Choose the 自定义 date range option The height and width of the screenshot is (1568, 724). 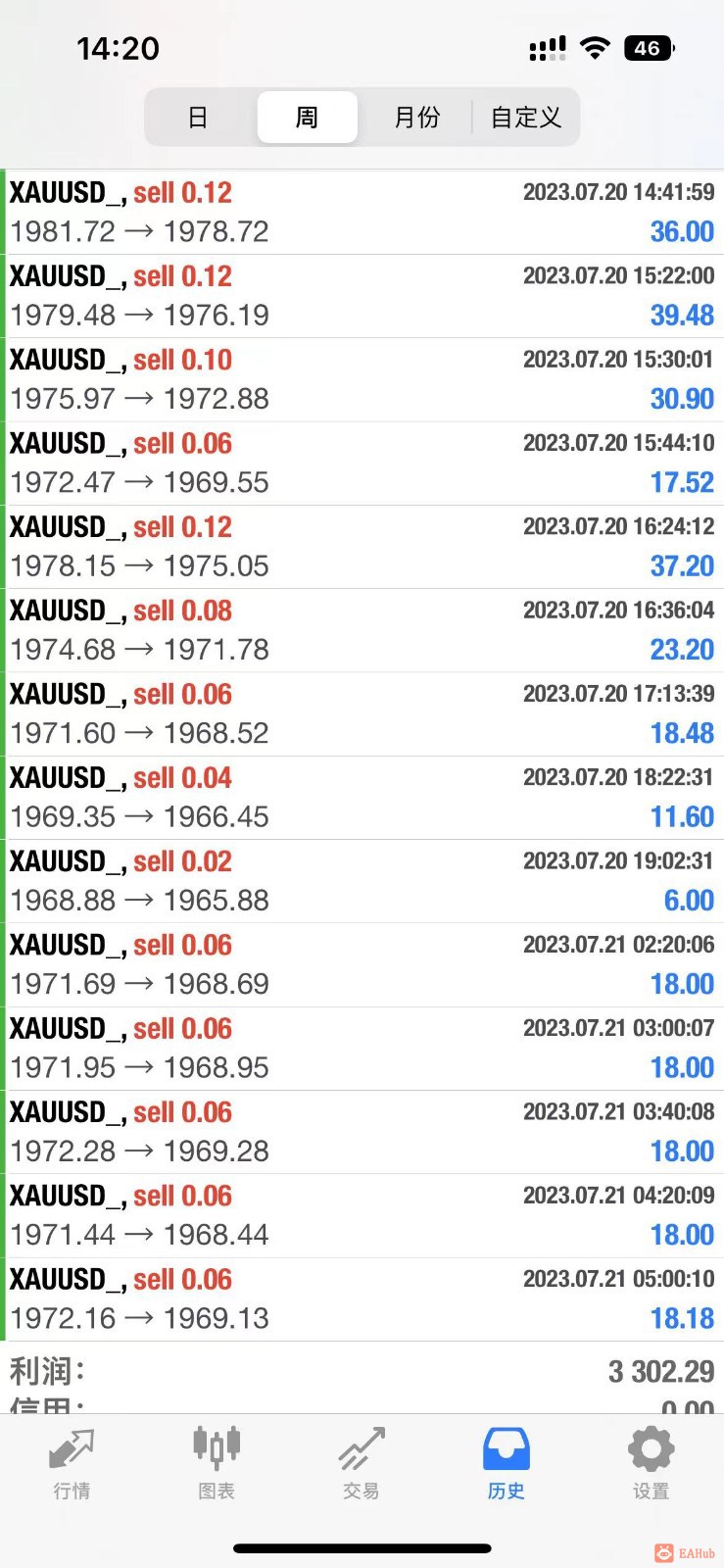click(526, 118)
